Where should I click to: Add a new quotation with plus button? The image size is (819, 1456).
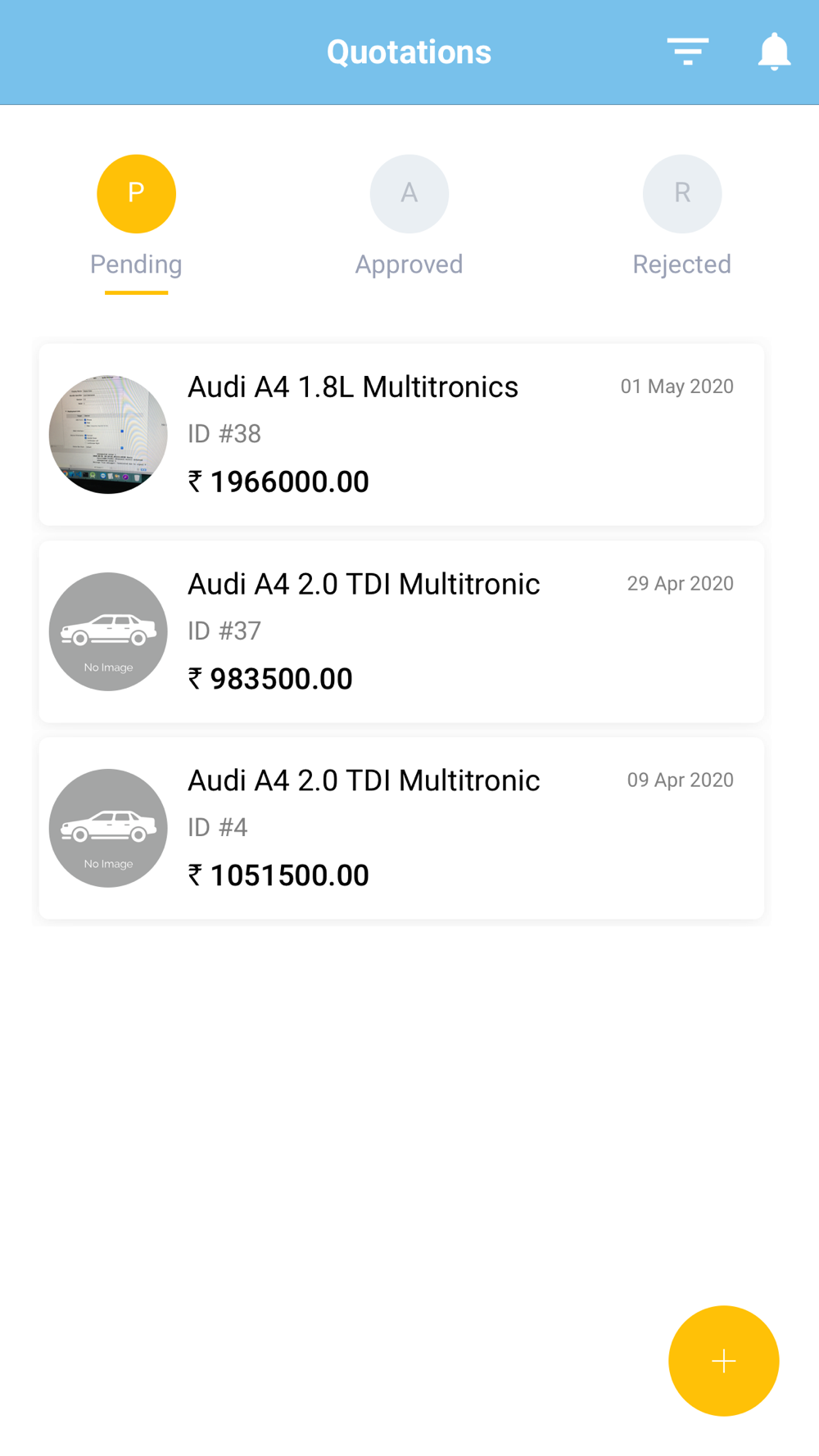(x=723, y=1360)
